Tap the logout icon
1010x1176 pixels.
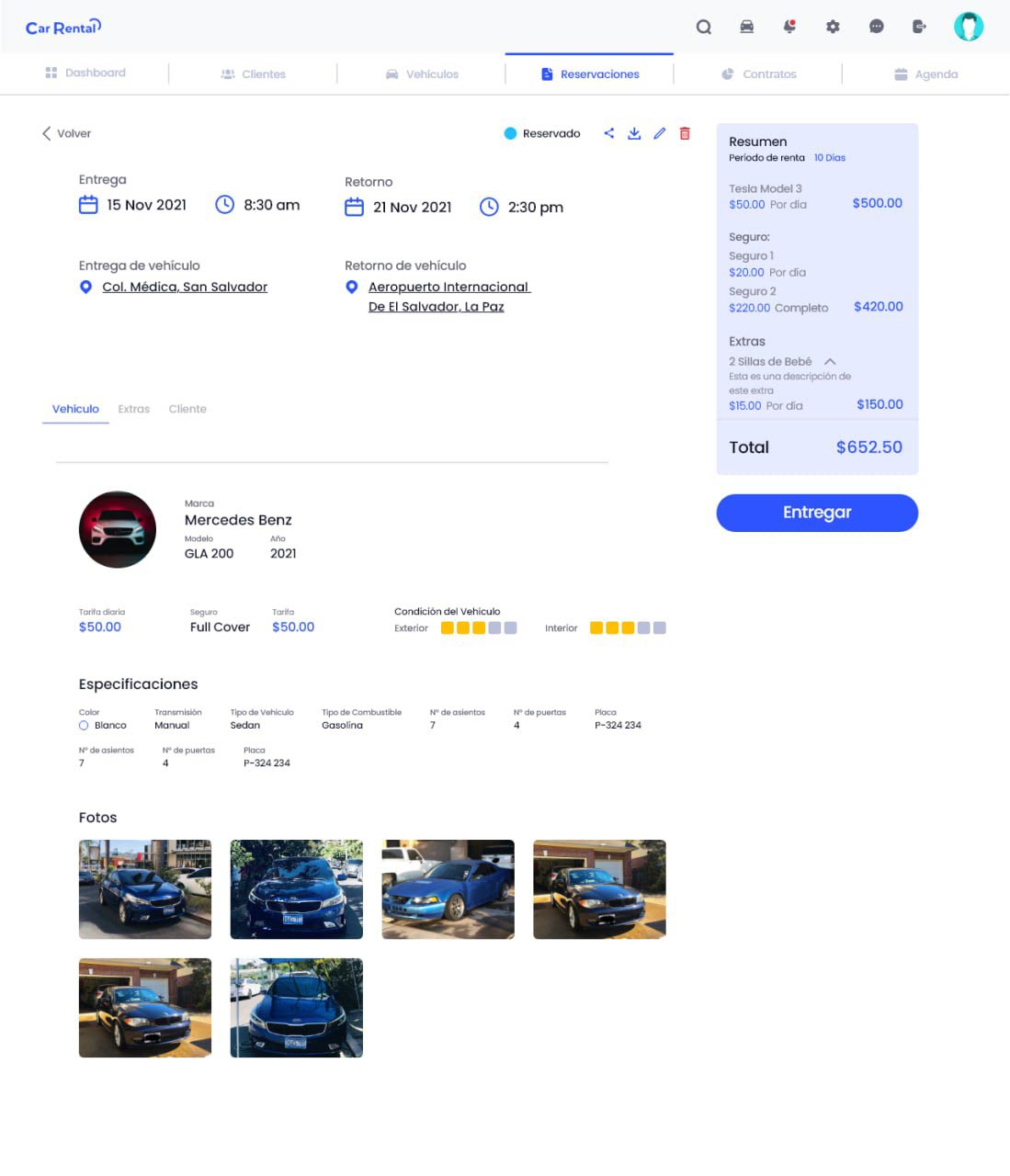(x=919, y=27)
